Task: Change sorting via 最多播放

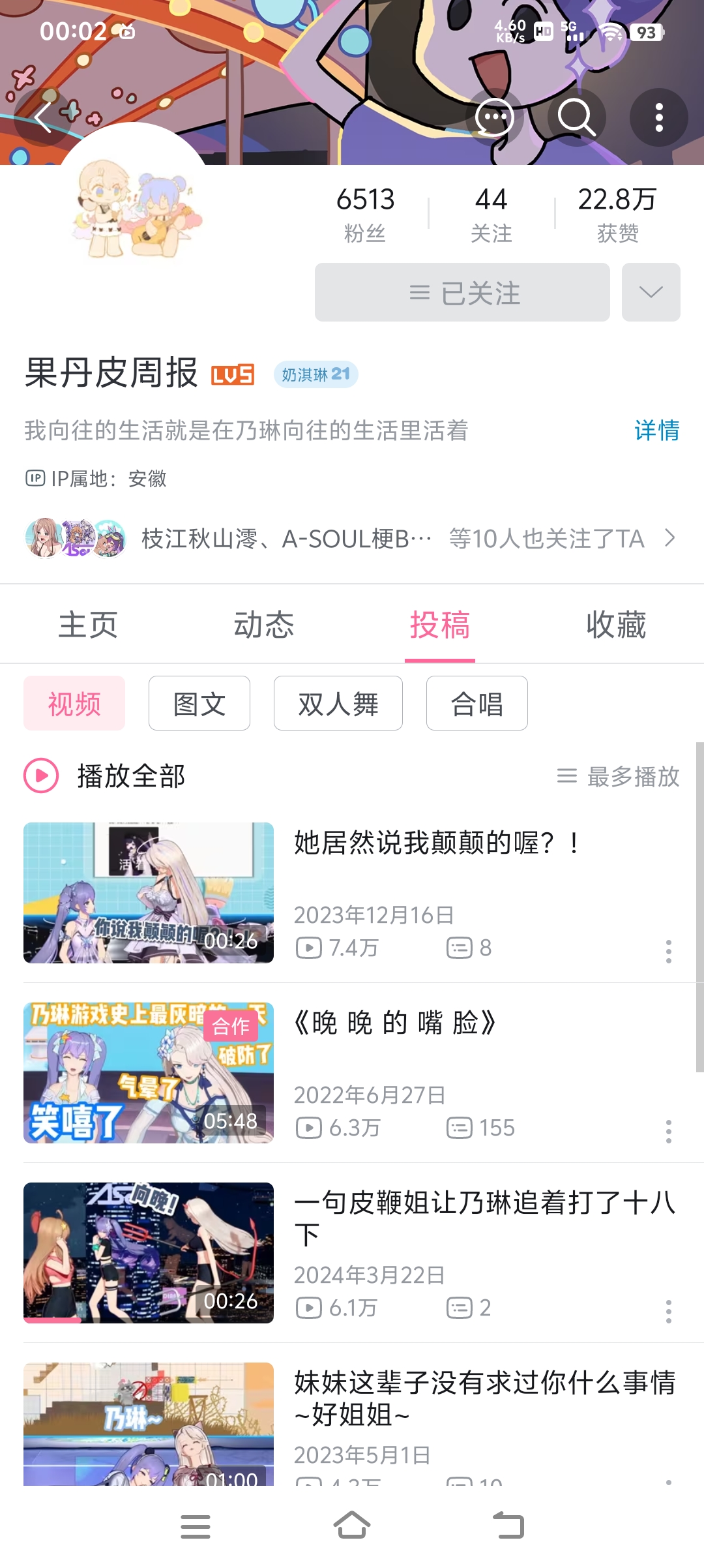Action: 619,776
